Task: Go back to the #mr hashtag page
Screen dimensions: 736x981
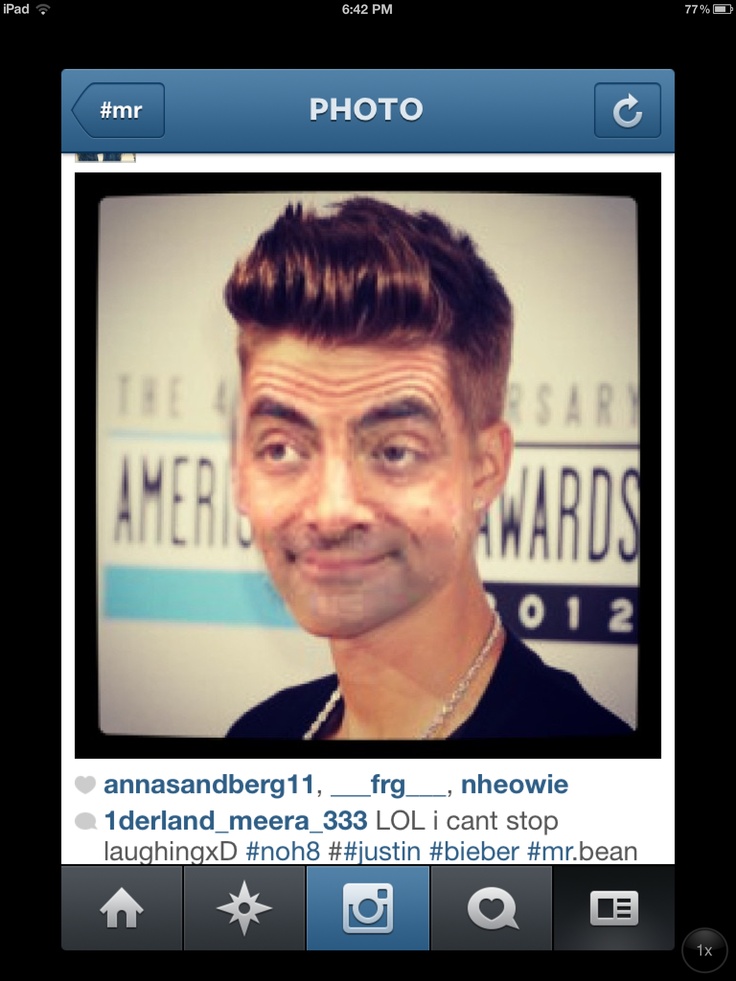Action: click(119, 110)
